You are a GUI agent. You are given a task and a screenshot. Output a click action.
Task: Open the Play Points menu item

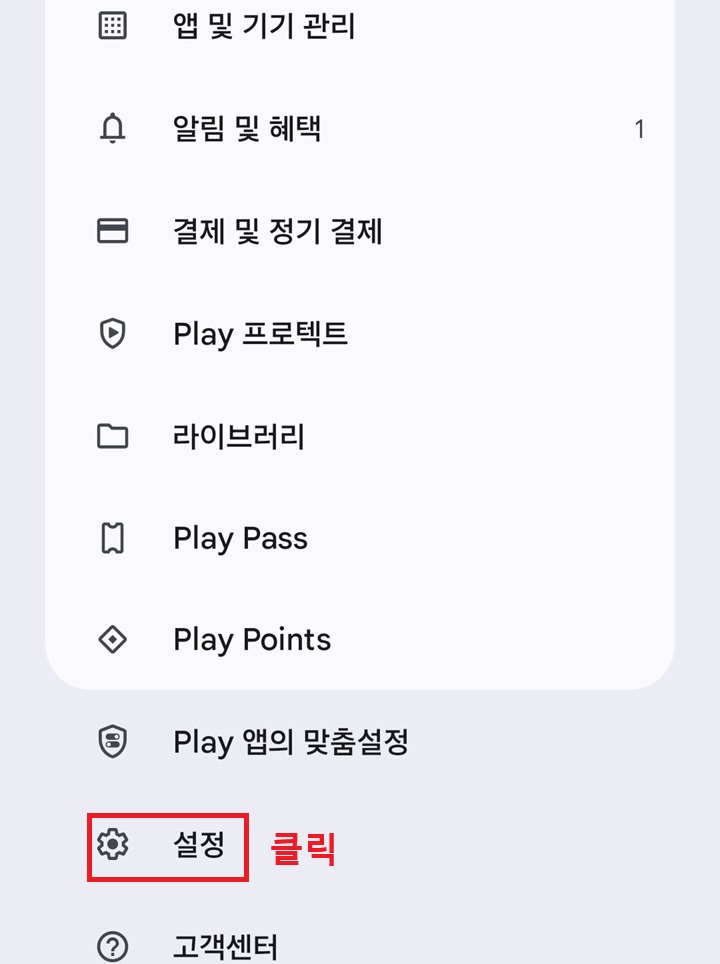[252, 639]
